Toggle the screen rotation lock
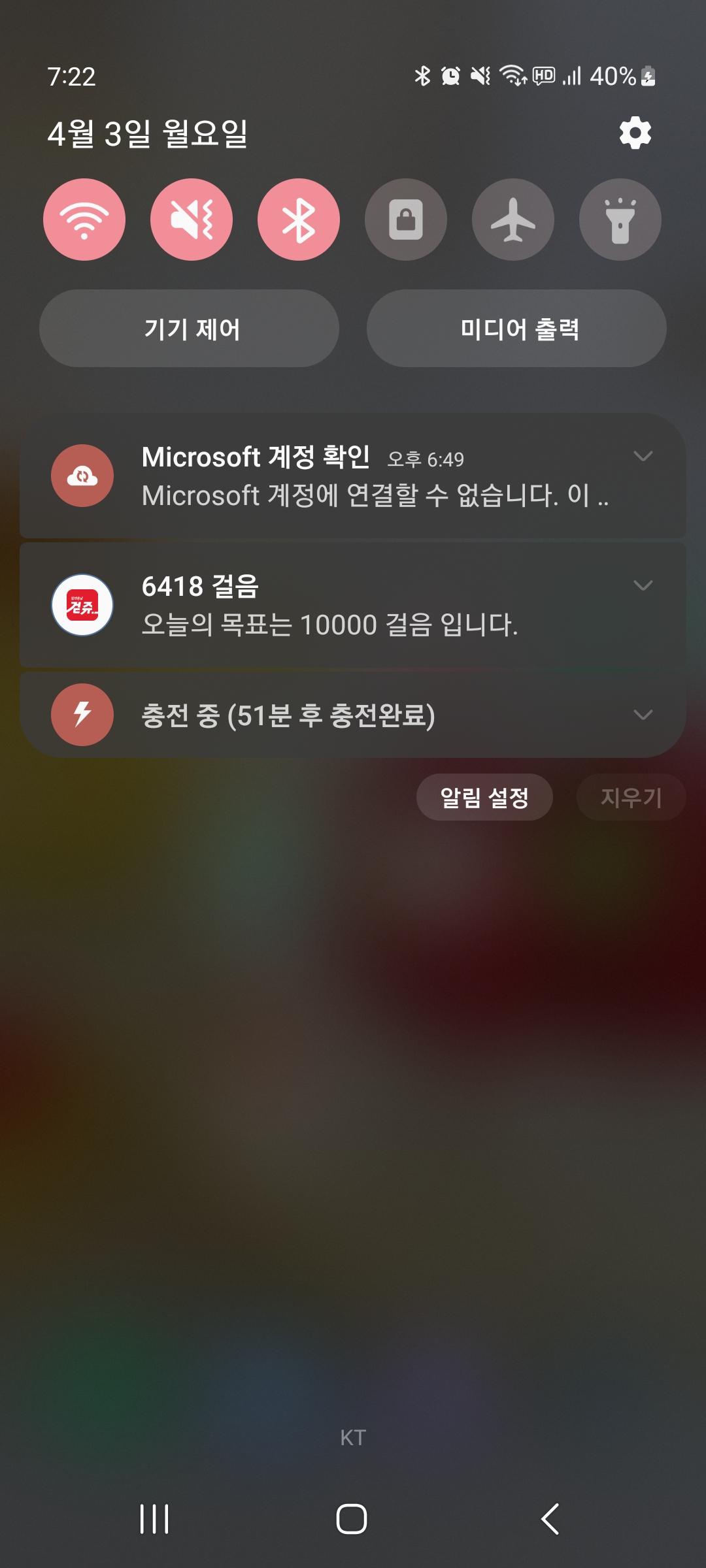 [x=406, y=220]
